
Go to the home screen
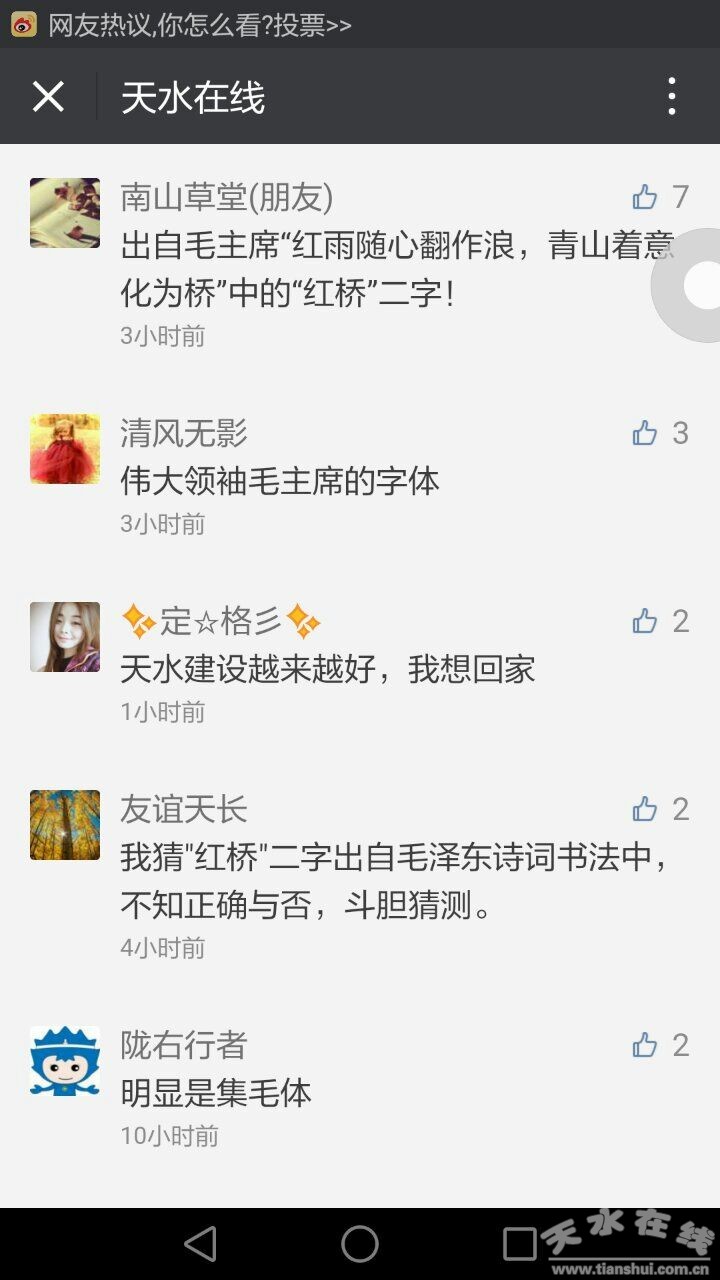360,1244
